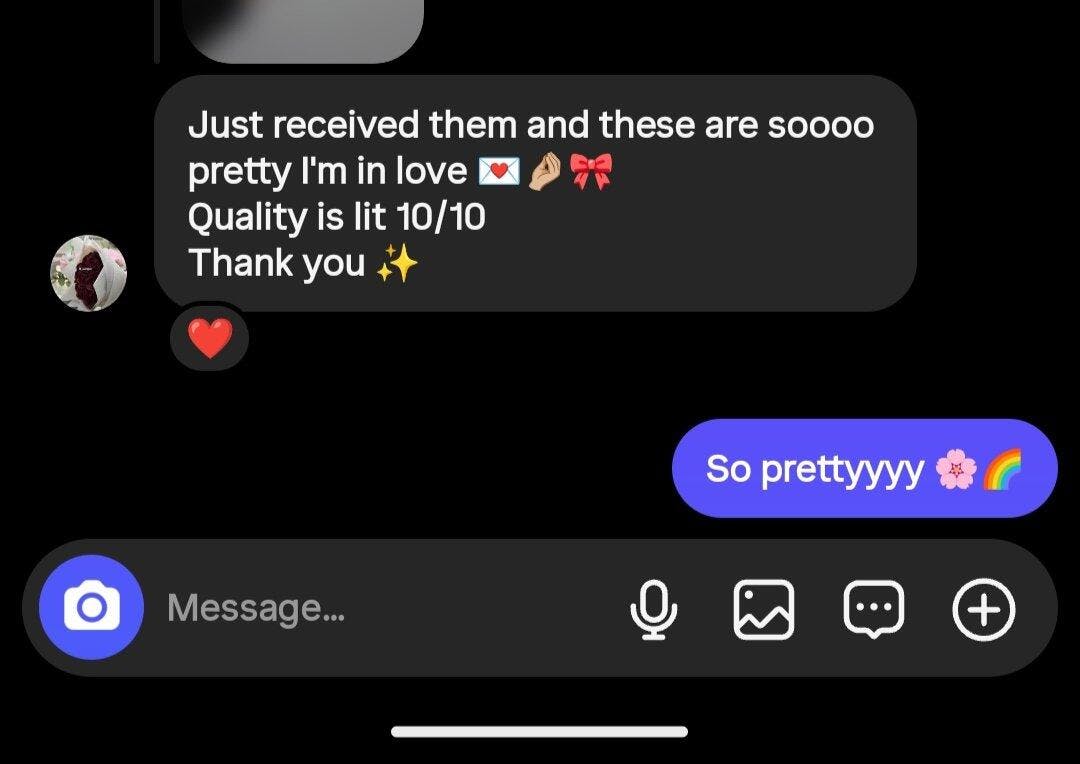The height and width of the screenshot is (764, 1080).
Task: Record a voice message with the microphone
Action: 654,609
